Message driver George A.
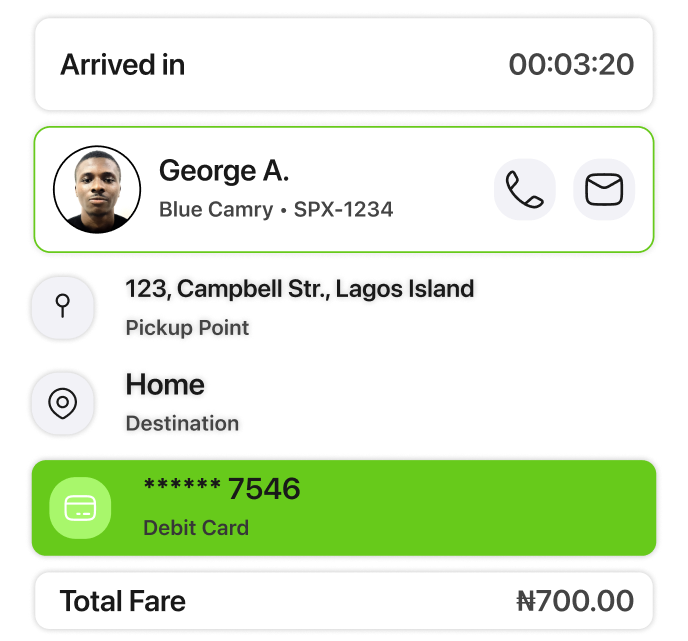 [x=604, y=189]
